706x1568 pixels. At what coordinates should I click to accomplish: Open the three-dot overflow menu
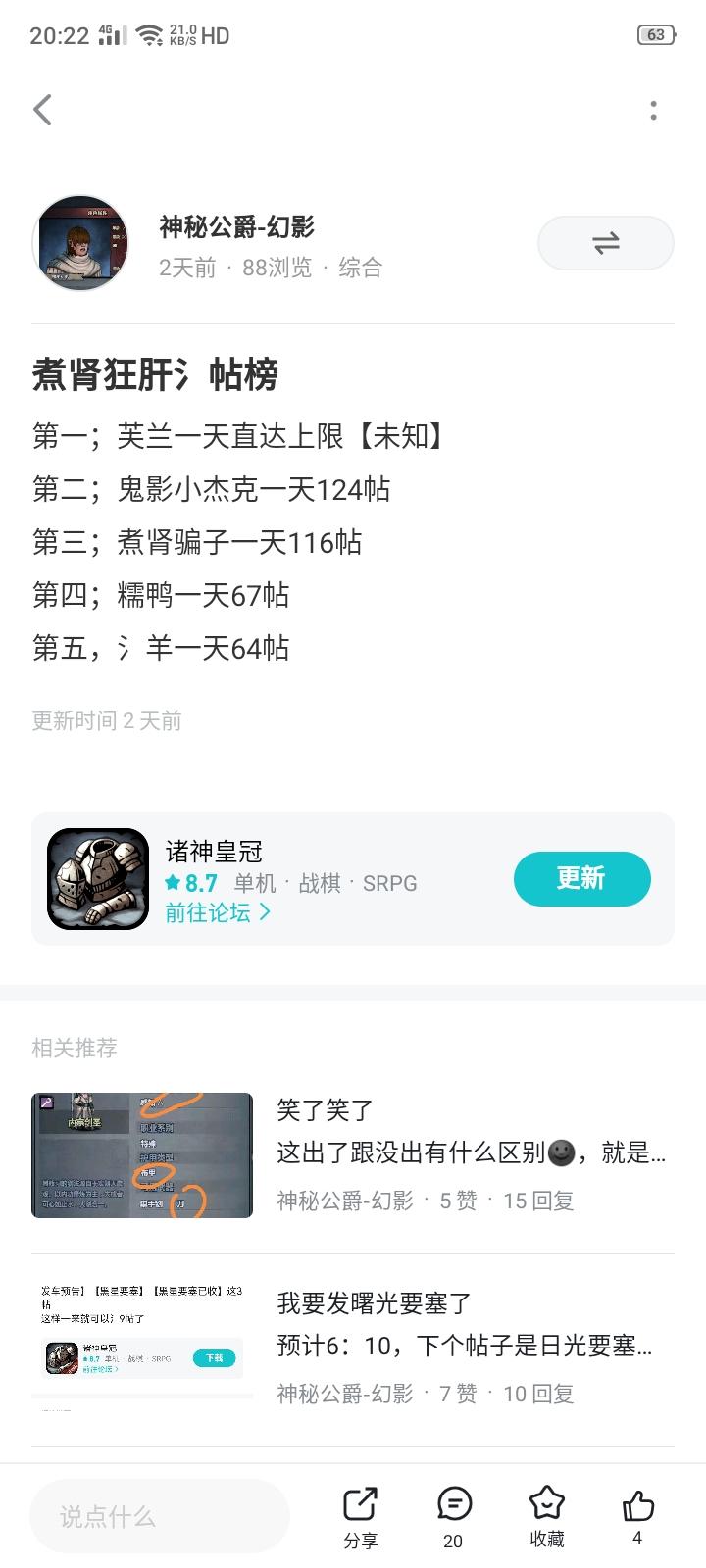coord(653,111)
